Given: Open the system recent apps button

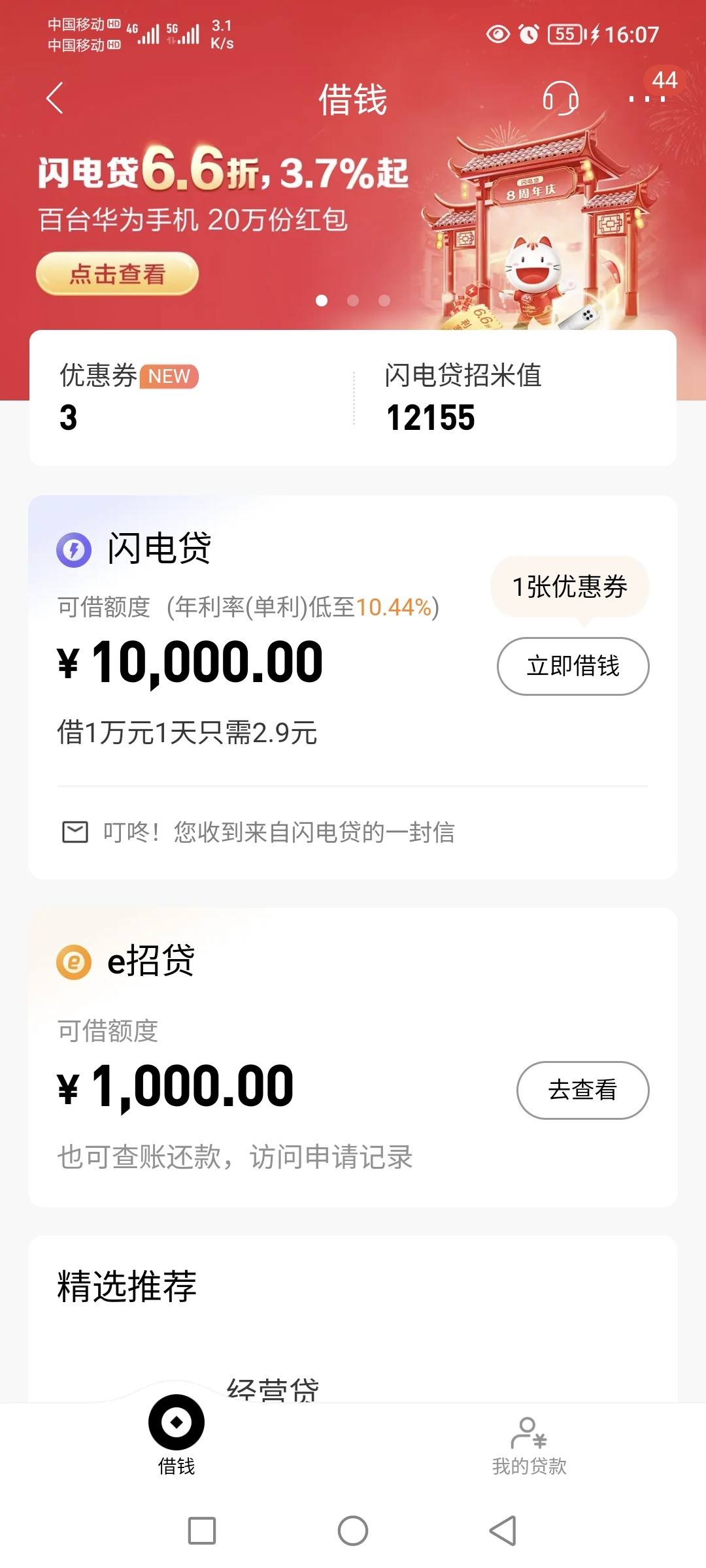Looking at the screenshot, I should 202,1531.
